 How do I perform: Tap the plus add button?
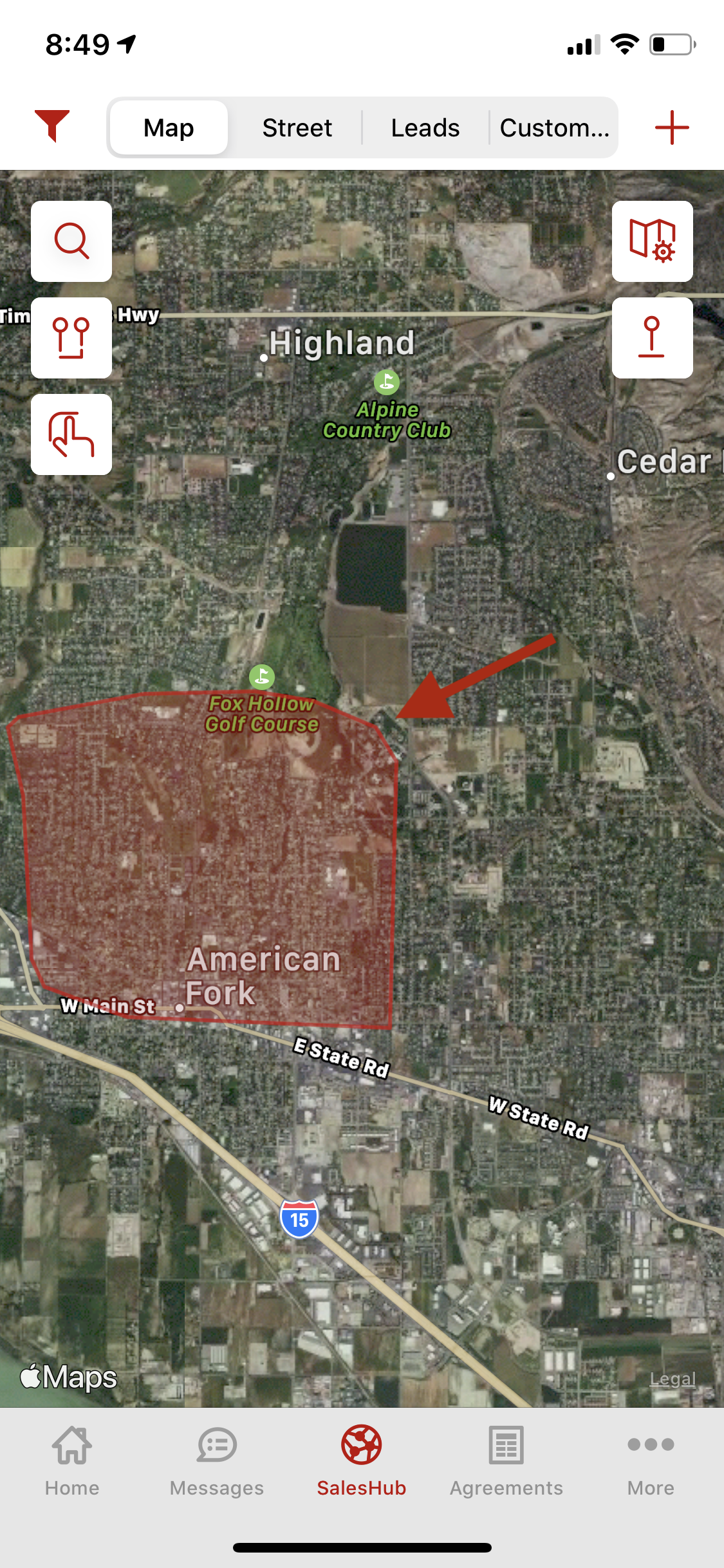(x=672, y=127)
